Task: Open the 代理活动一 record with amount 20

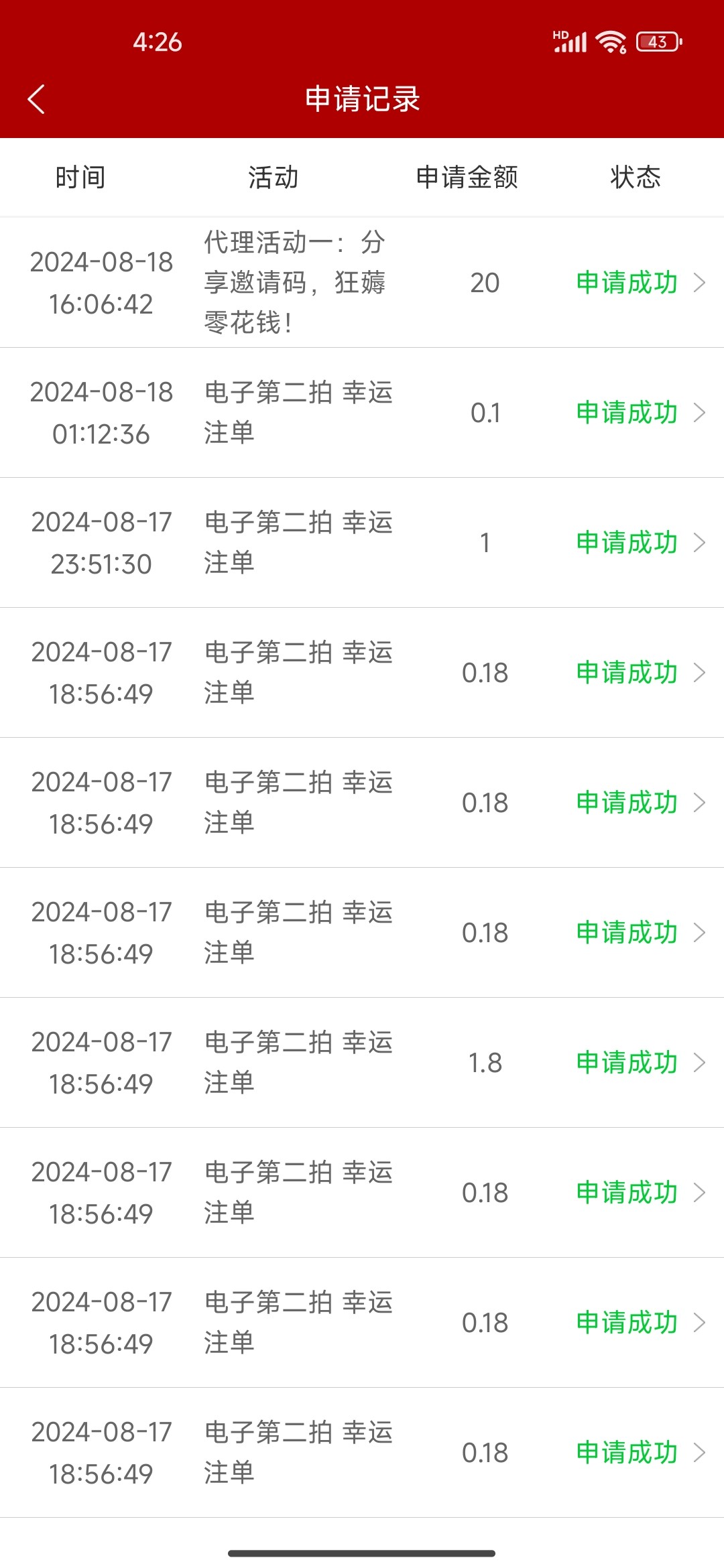Action: (x=362, y=282)
